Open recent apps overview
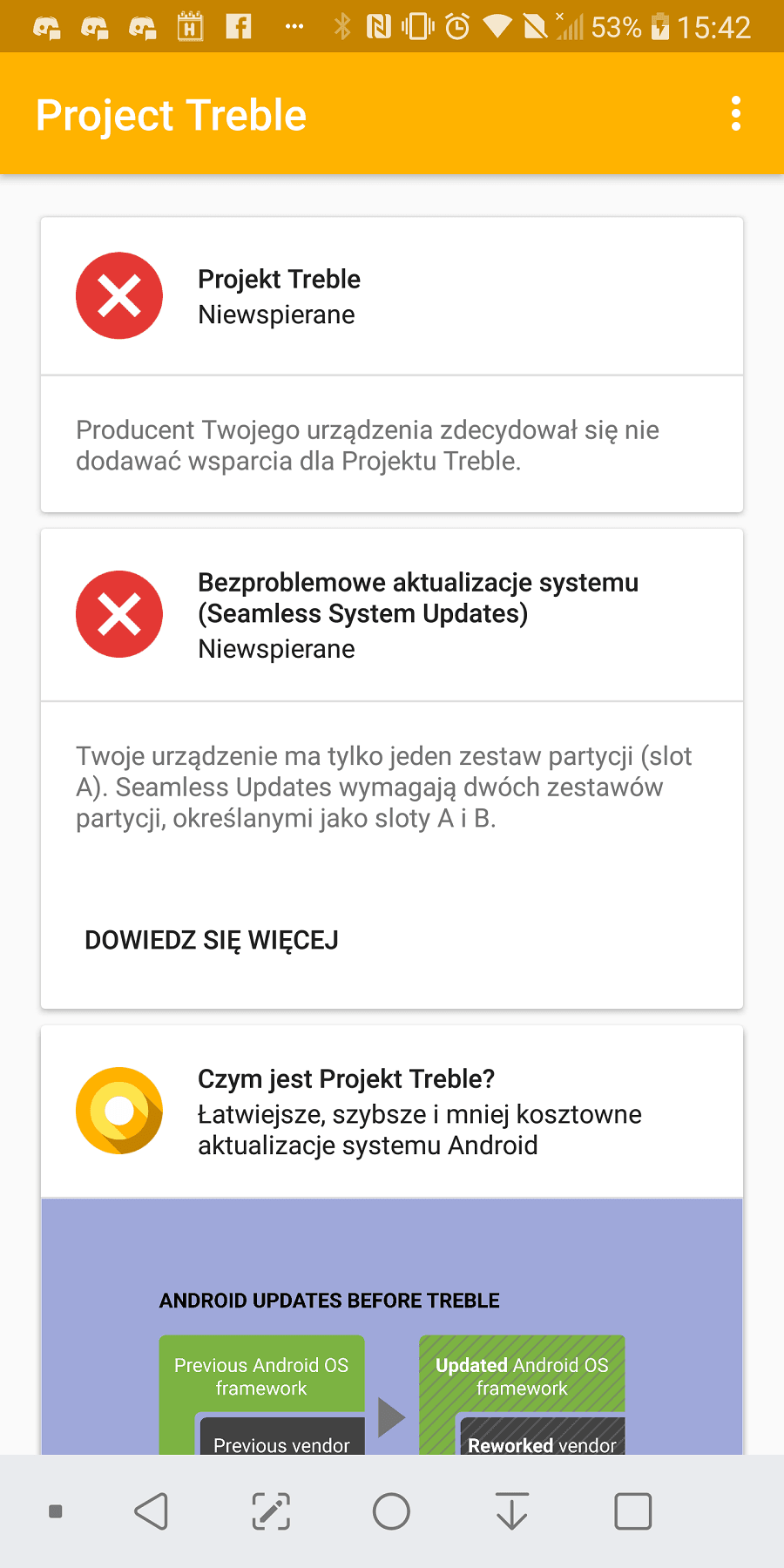 point(632,1511)
